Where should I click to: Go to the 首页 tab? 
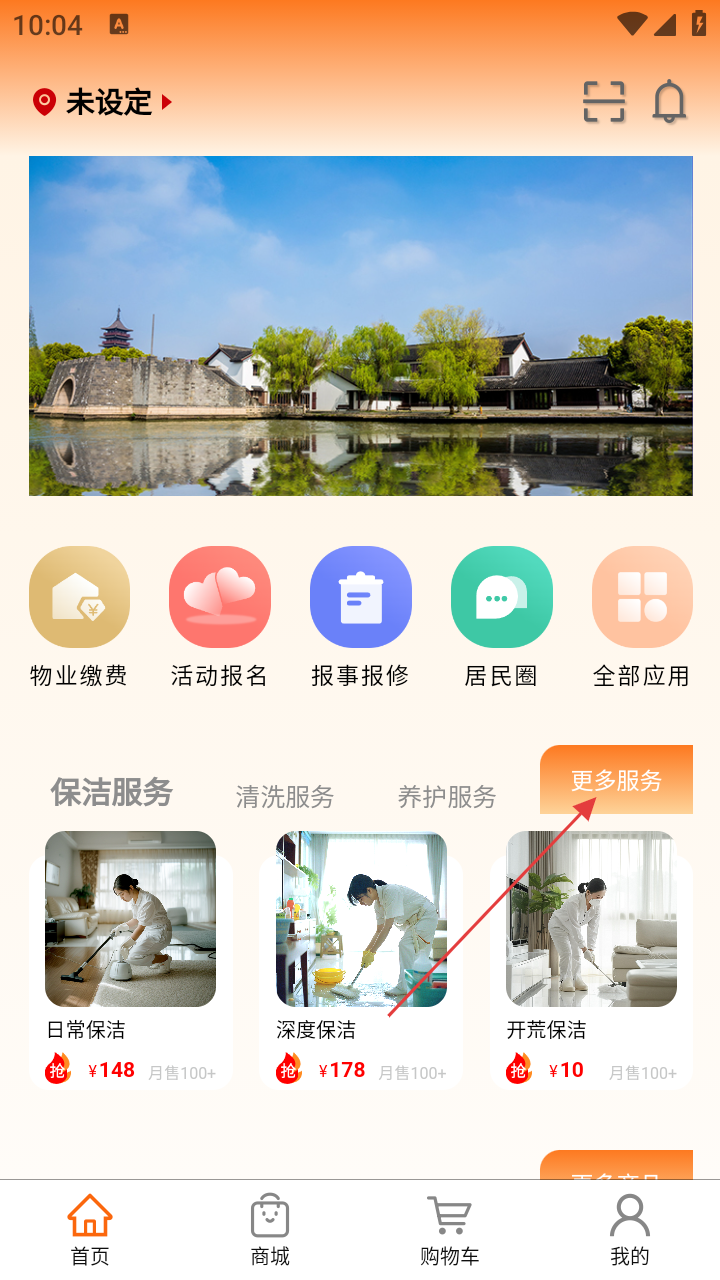click(90, 1230)
